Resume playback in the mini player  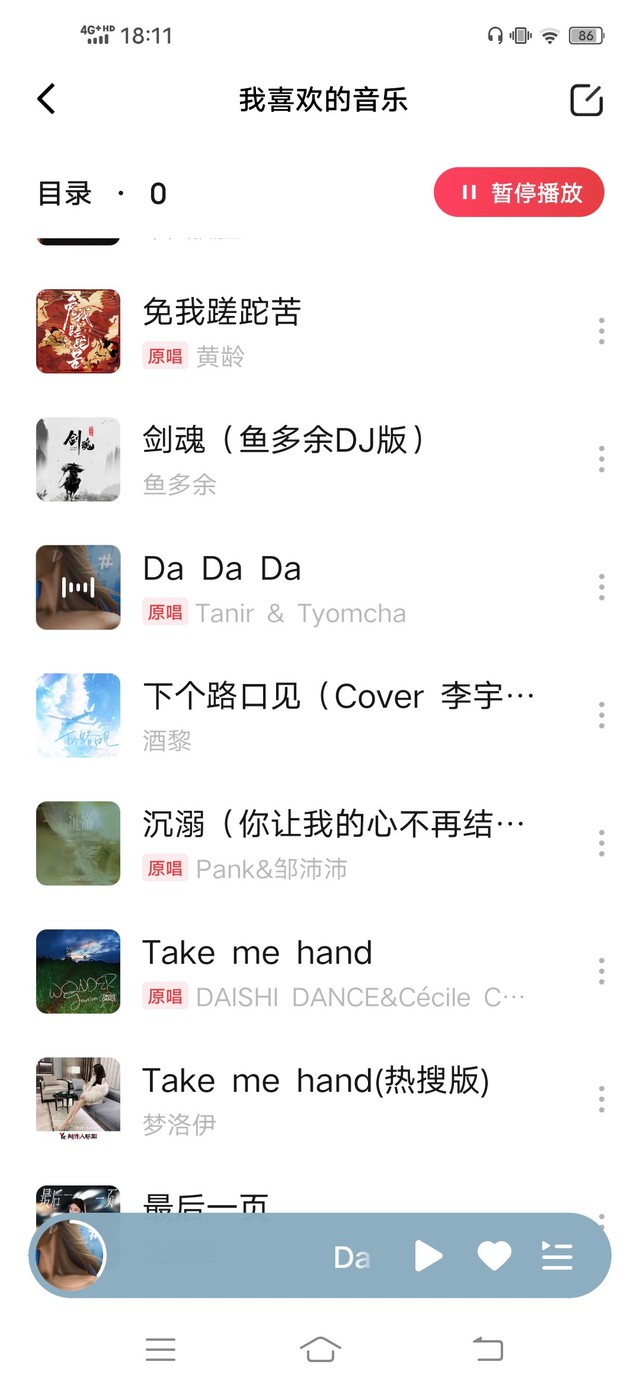coord(428,1256)
